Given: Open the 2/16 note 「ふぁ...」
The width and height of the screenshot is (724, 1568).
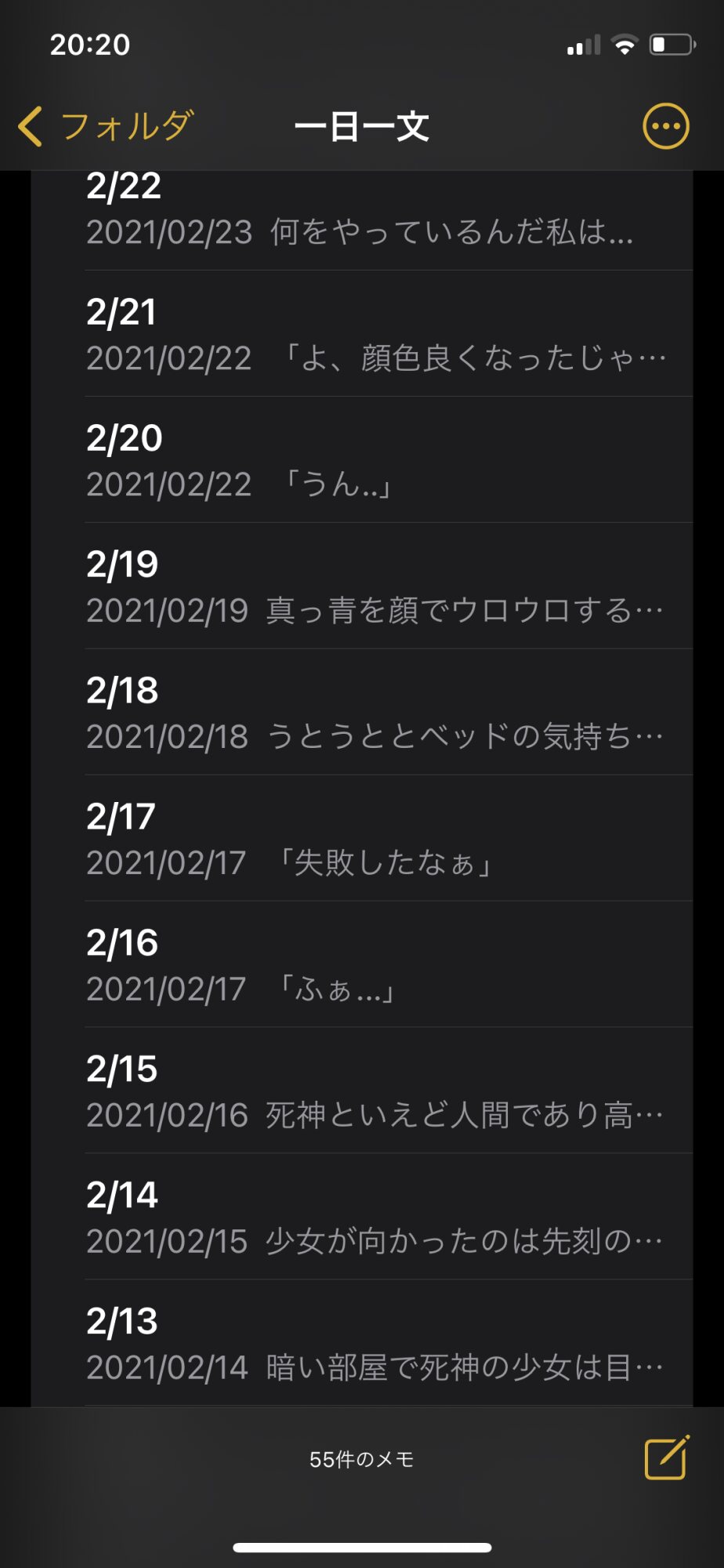Looking at the screenshot, I should click(x=362, y=965).
